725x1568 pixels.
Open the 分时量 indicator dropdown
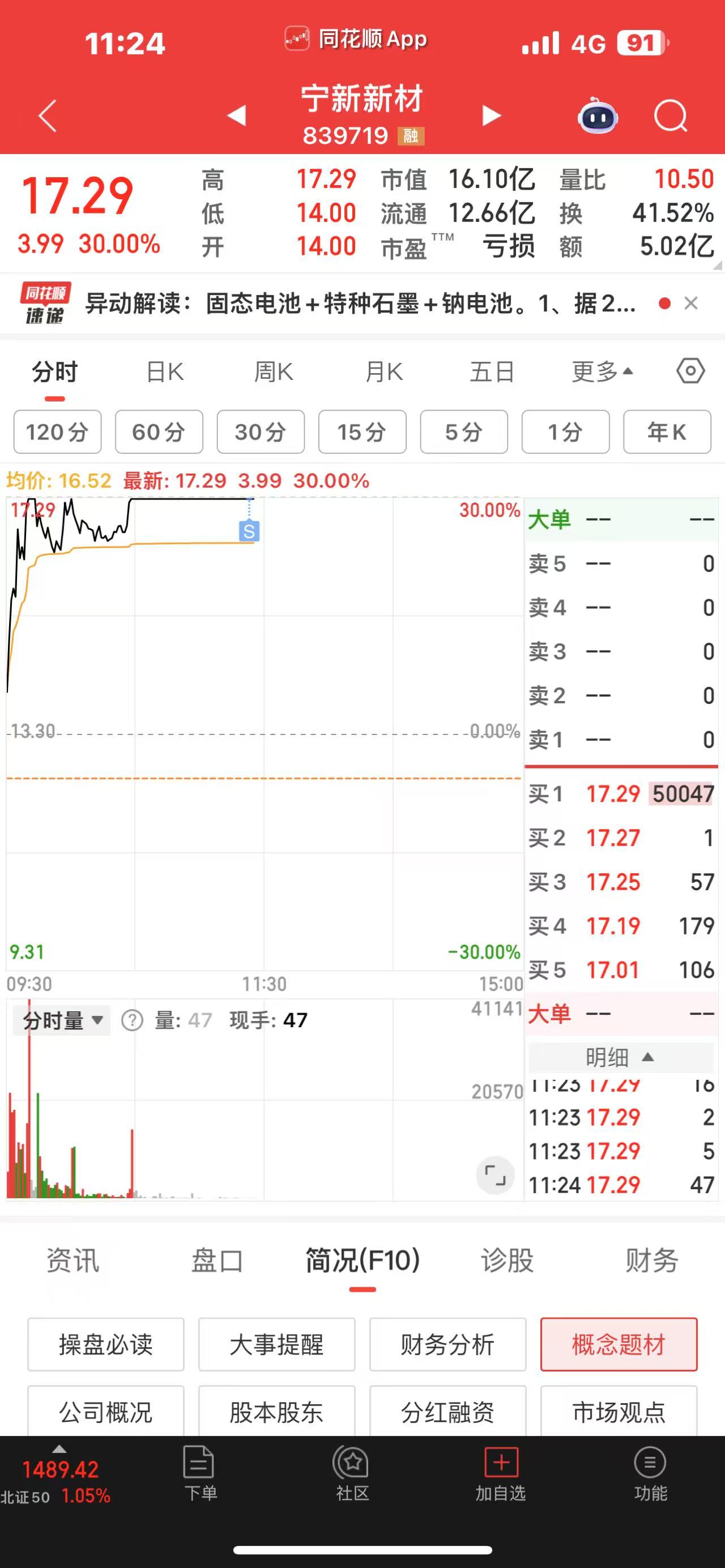62,1020
